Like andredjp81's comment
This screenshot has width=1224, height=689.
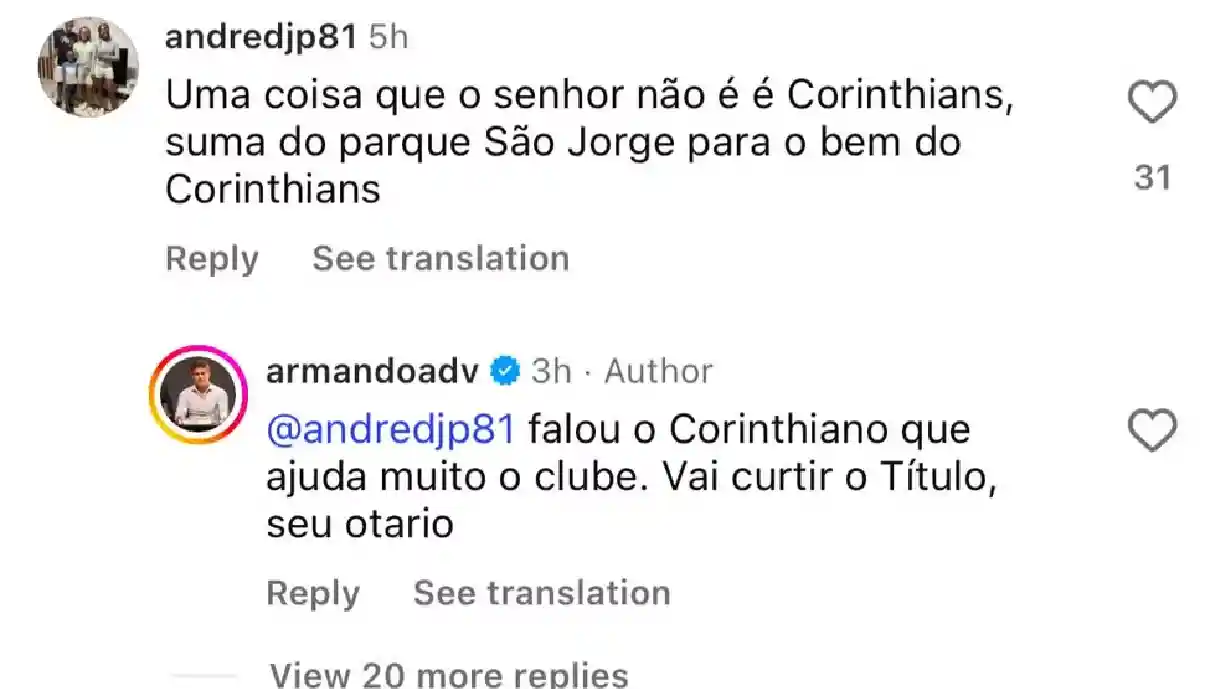pos(1152,103)
